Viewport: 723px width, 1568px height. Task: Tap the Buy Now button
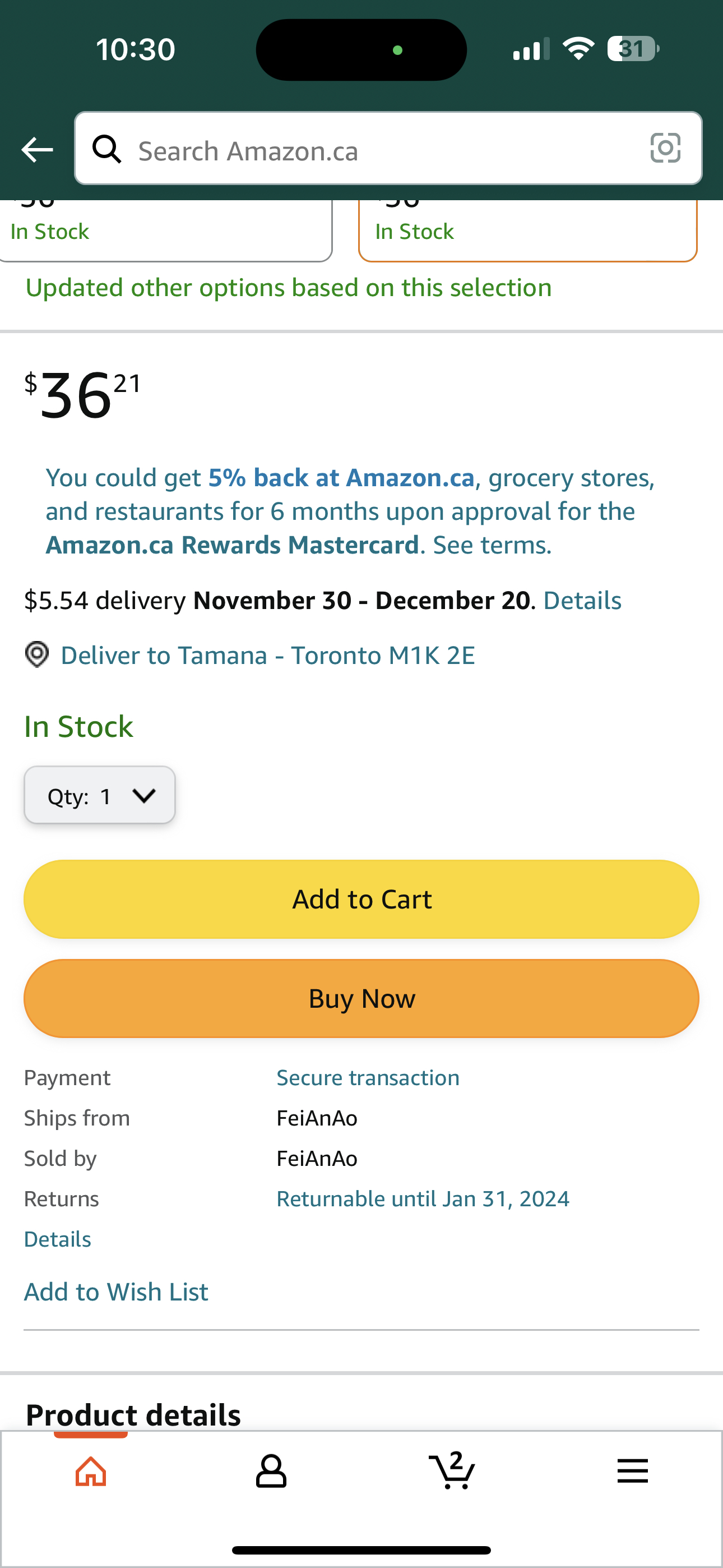pyautogui.click(x=361, y=999)
